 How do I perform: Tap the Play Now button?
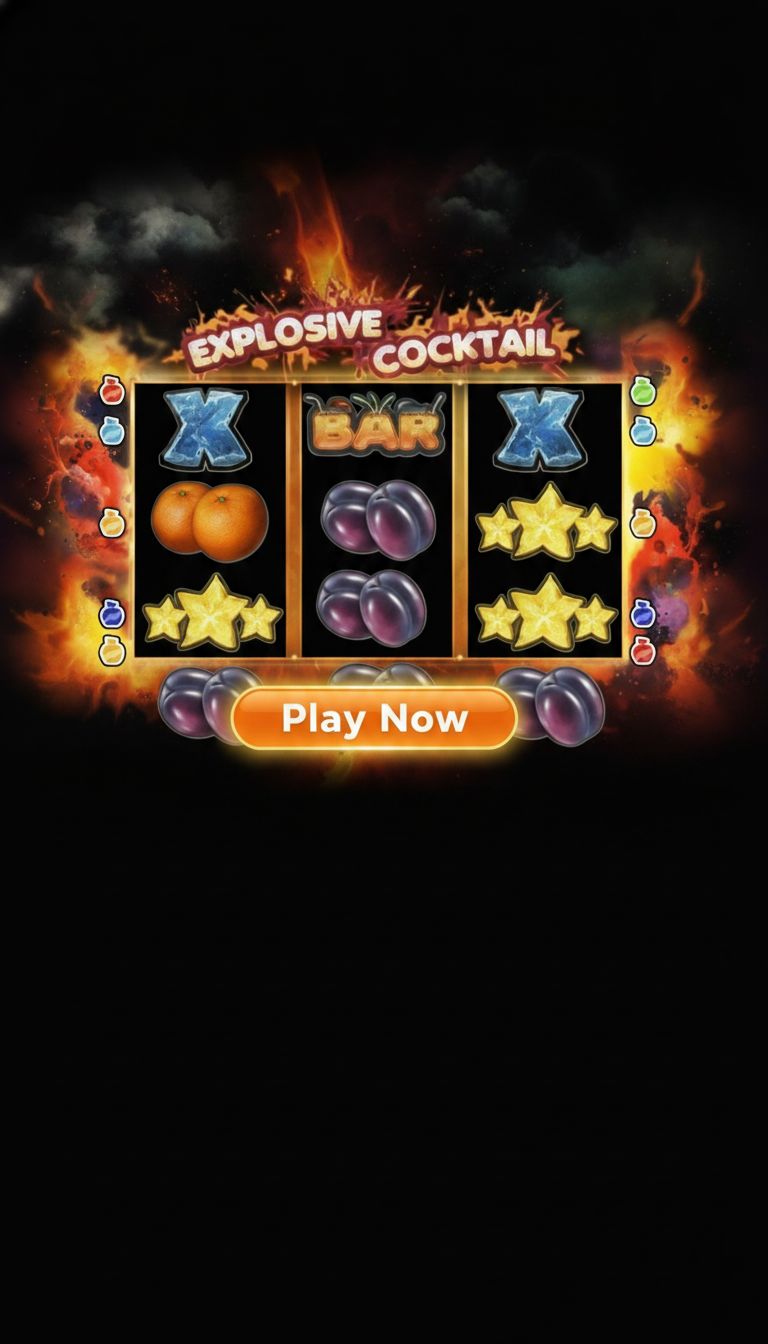click(x=374, y=718)
